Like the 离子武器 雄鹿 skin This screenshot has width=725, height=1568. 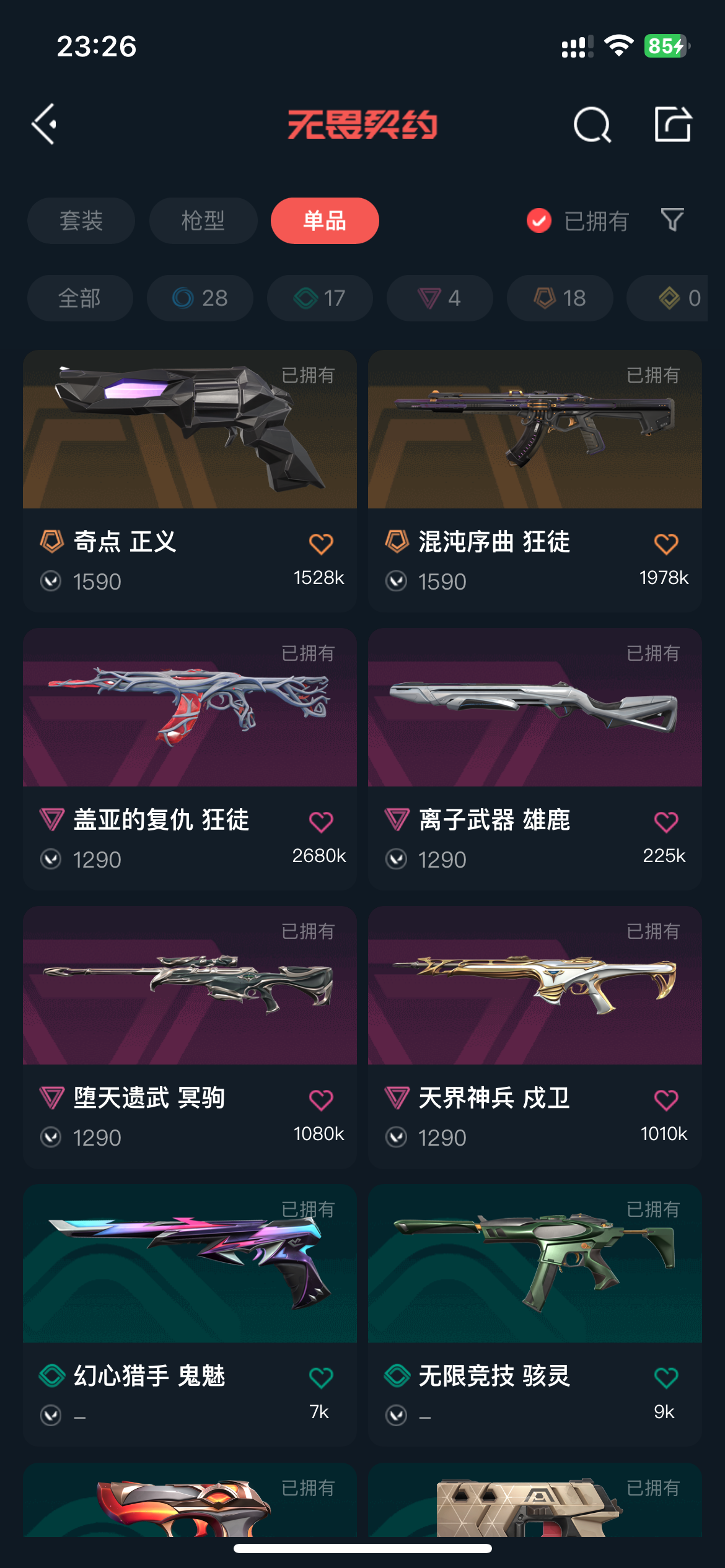[x=666, y=822]
